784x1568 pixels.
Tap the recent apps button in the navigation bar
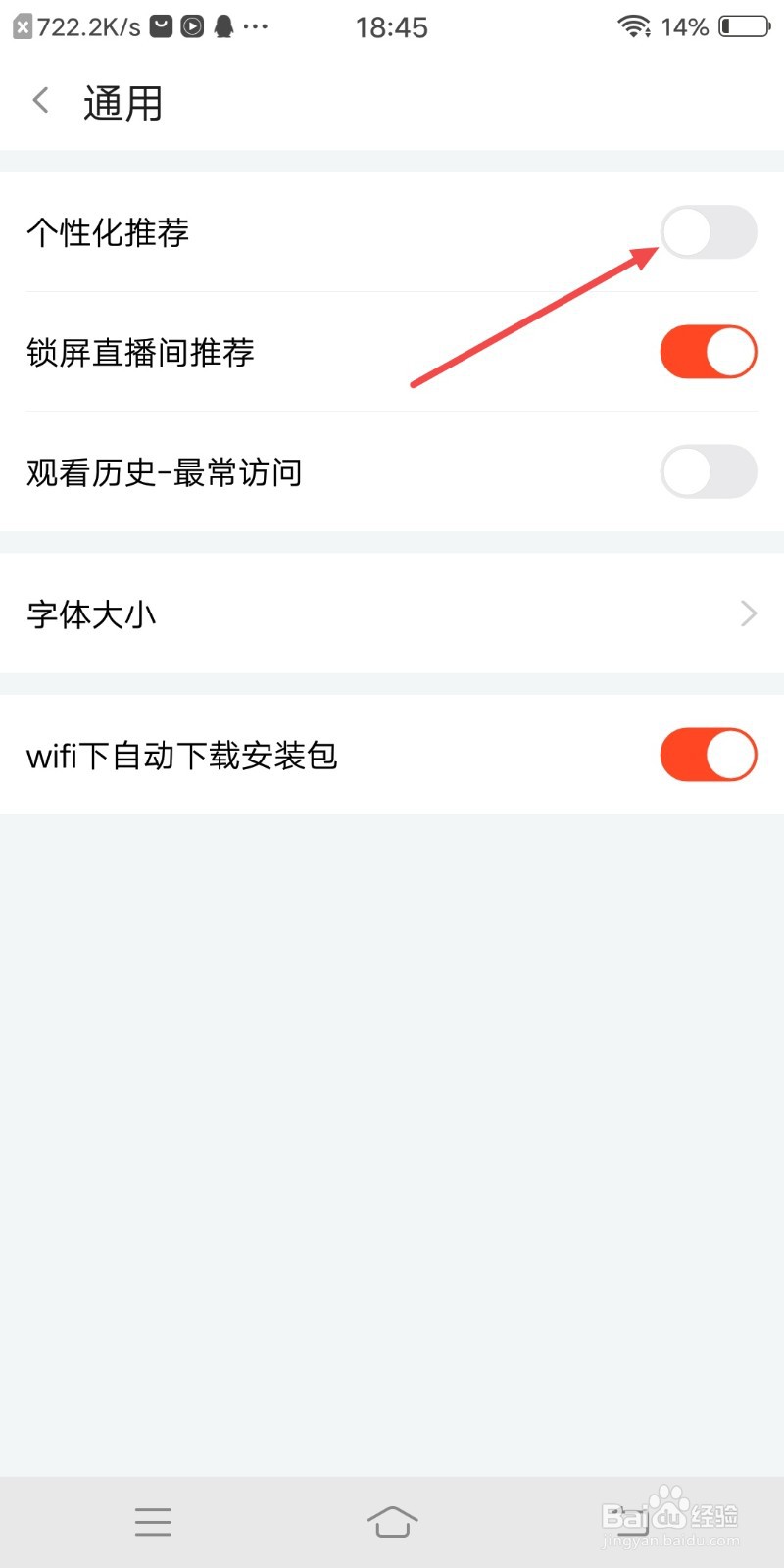point(153,1522)
